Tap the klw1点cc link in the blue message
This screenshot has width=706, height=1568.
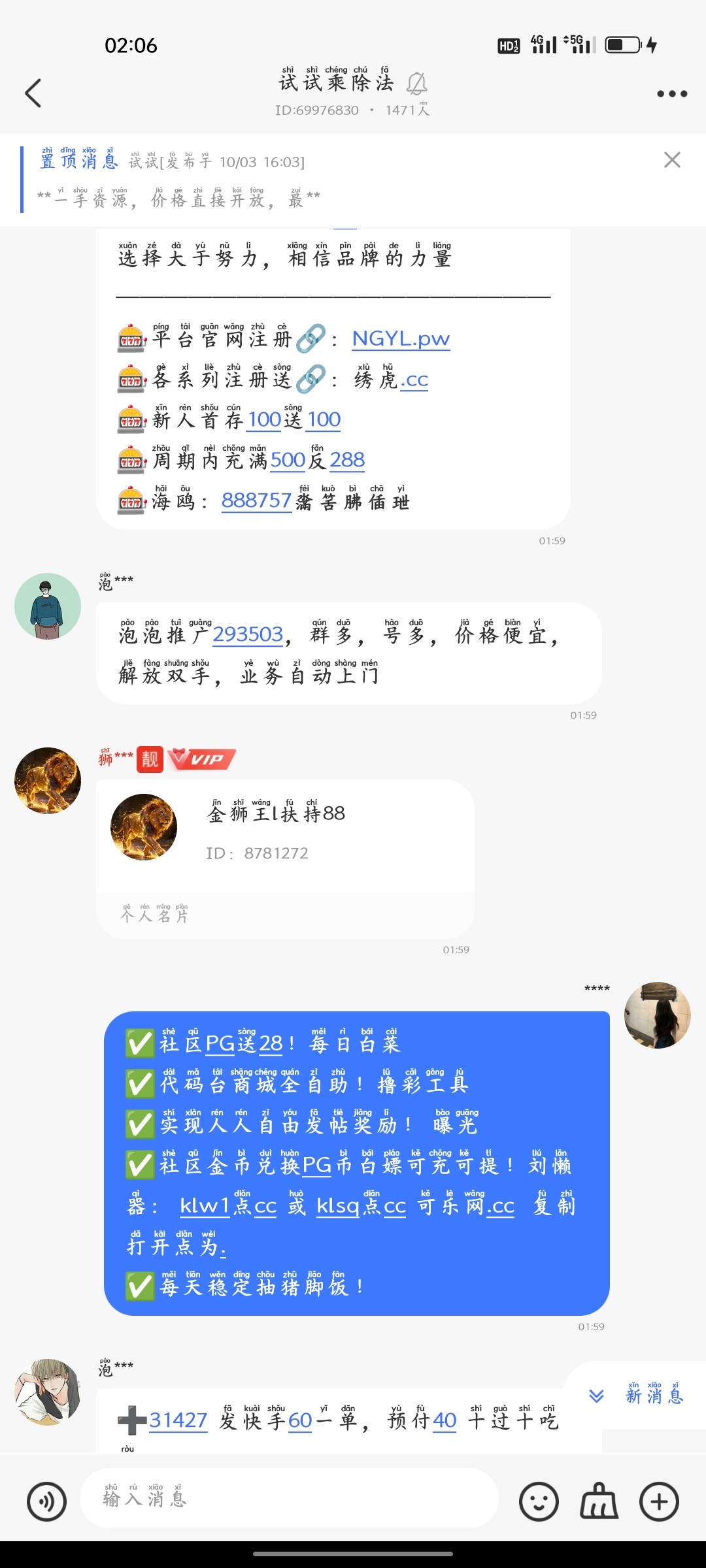226,1207
